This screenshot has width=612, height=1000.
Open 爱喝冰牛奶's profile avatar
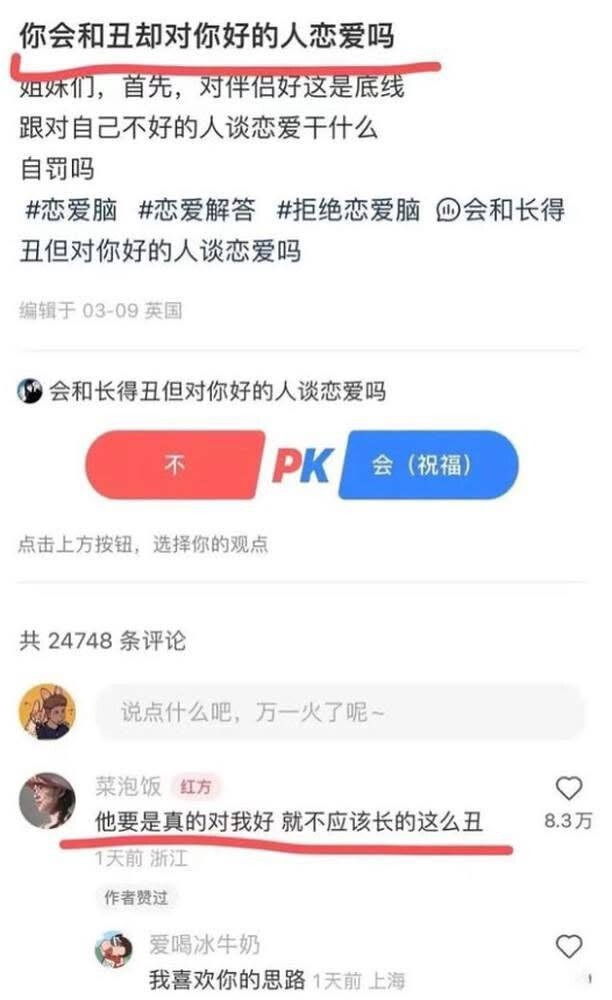pos(114,950)
